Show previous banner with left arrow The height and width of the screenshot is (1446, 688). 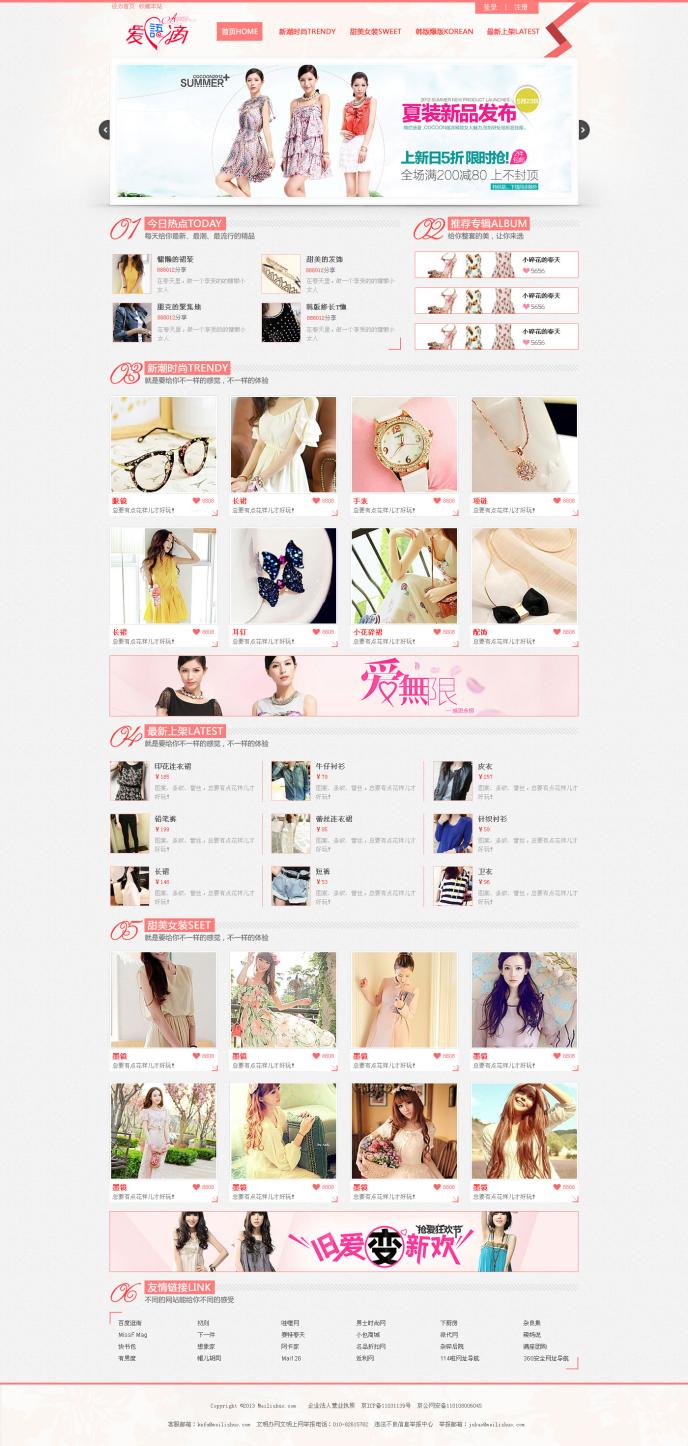[x=104, y=129]
